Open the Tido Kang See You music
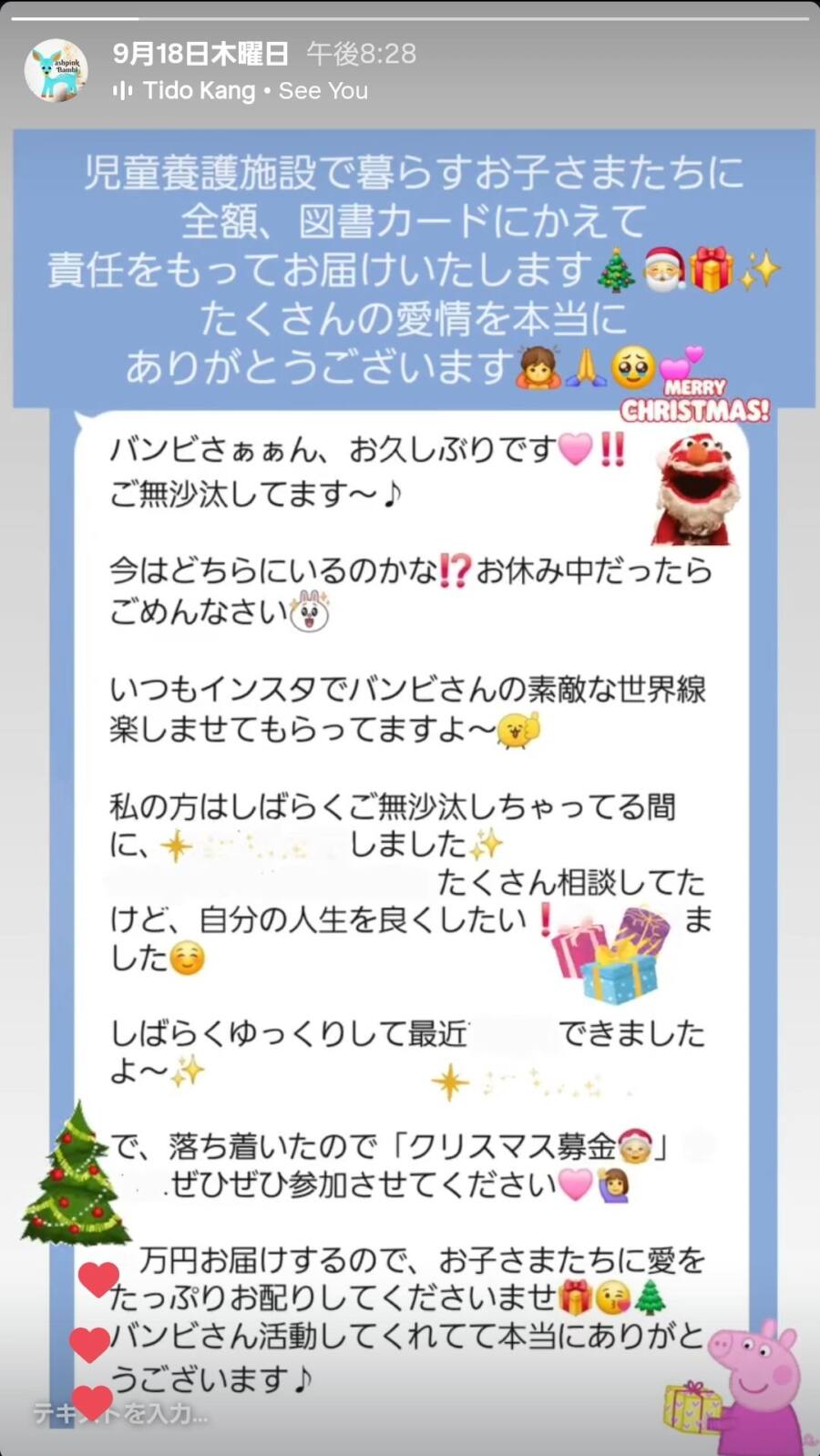 coord(241,91)
